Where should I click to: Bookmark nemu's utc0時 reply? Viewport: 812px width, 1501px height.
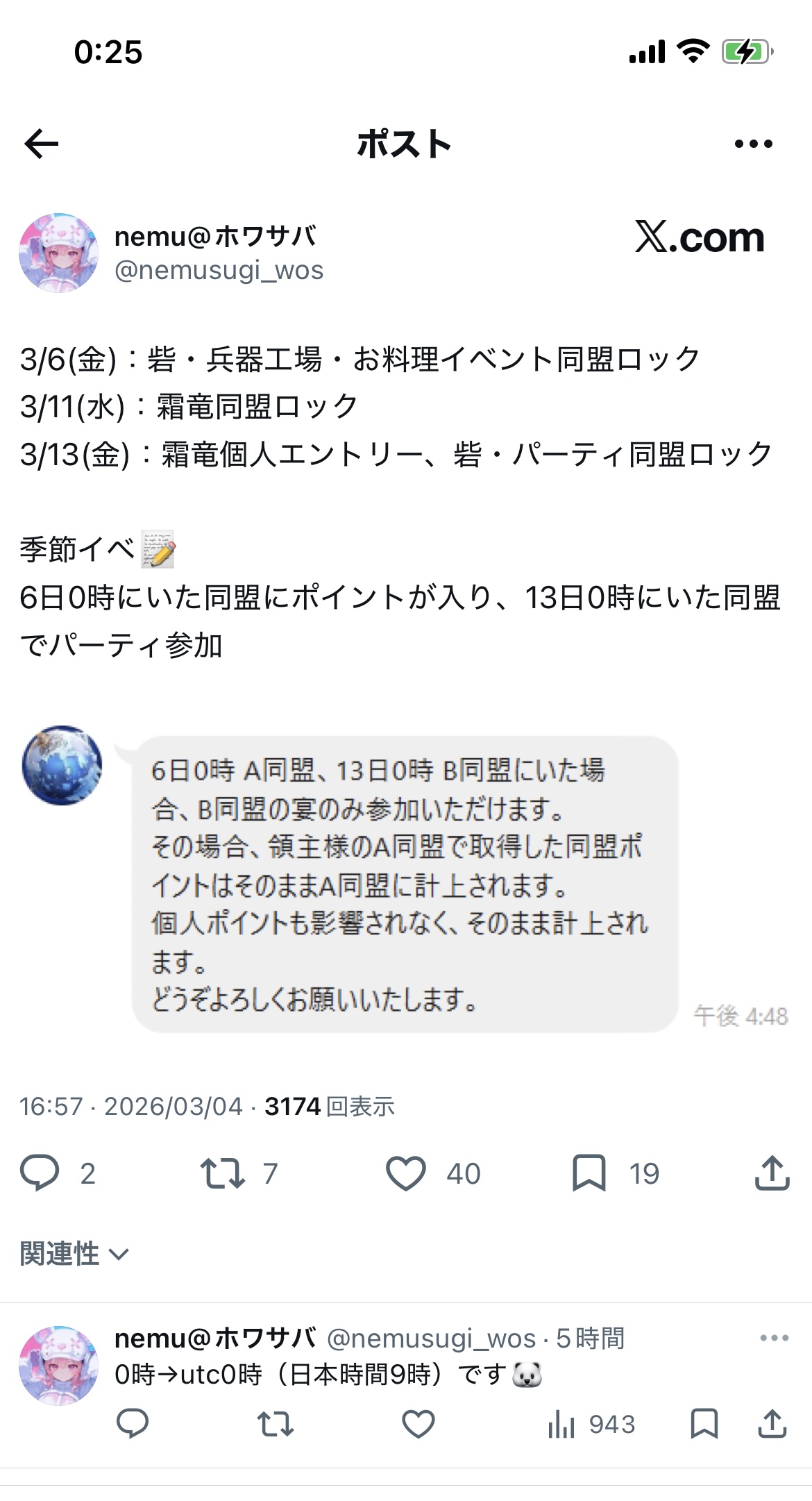(x=704, y=1424)
